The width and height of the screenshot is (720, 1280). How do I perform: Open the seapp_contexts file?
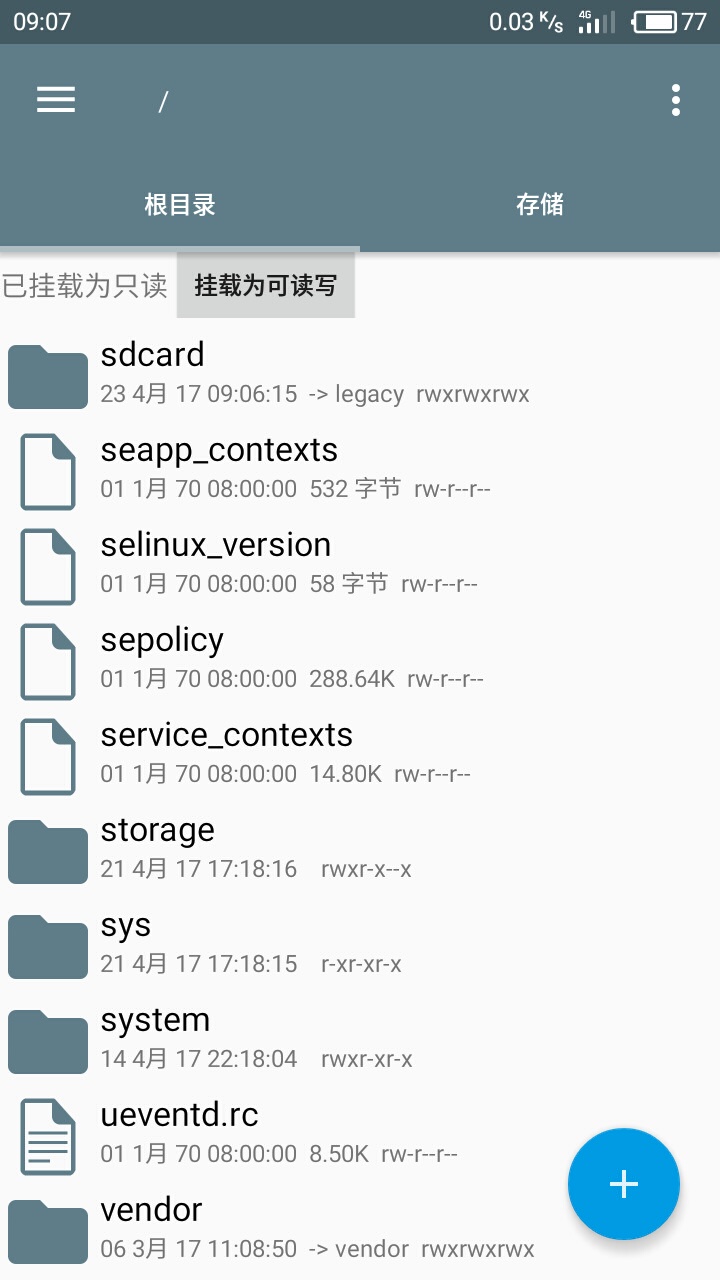[300, 468]
